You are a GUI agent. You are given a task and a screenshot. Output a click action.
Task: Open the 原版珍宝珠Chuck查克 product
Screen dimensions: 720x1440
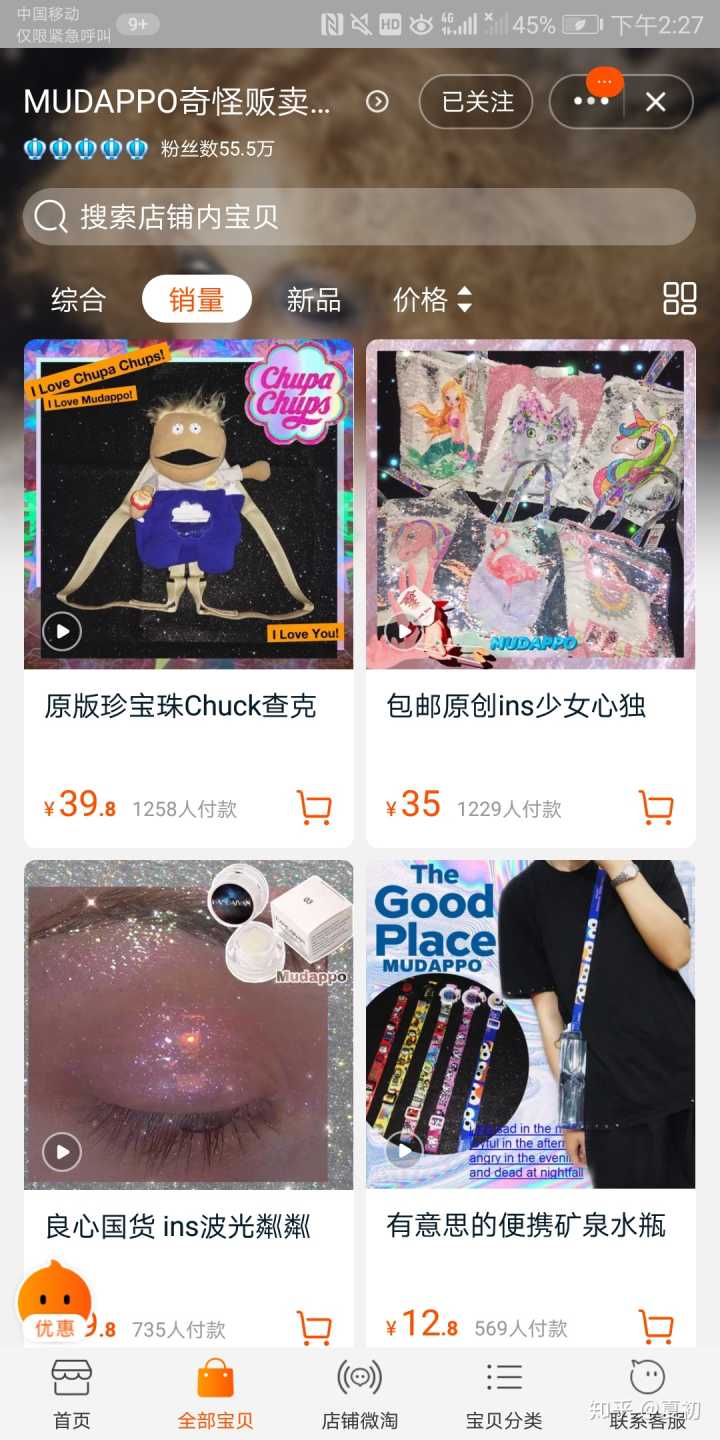189,504
